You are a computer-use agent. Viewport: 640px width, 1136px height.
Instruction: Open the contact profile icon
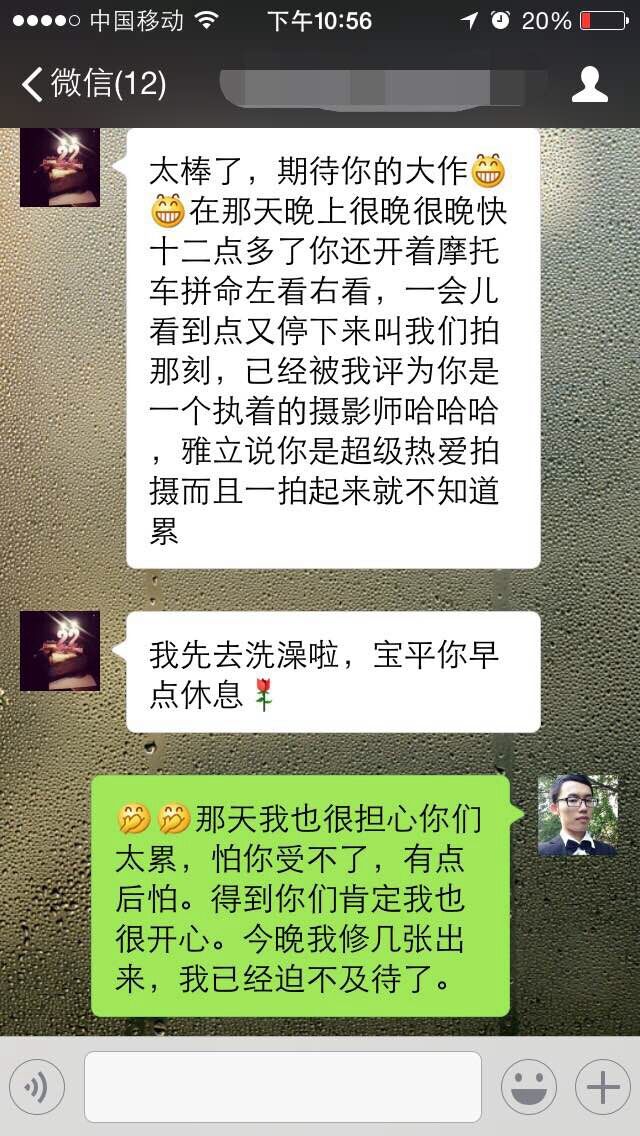click(x=589, y=84)
